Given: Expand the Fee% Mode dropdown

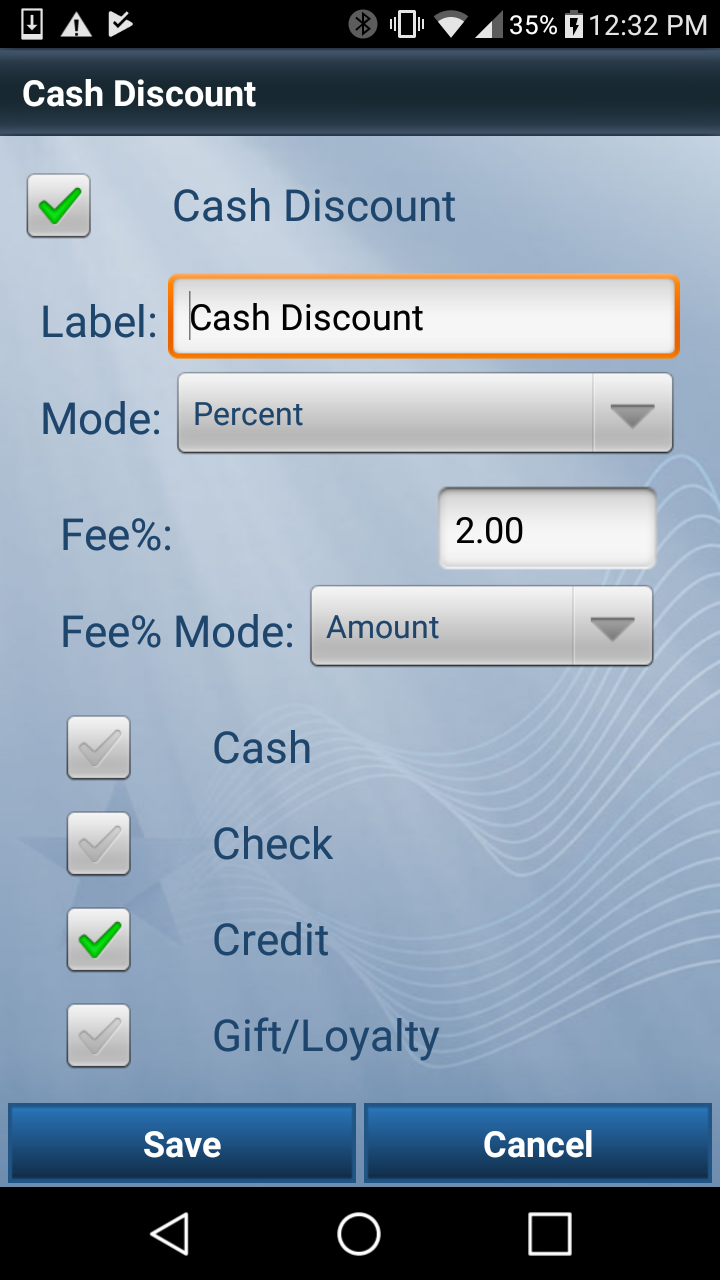Looking at the screenshot, I should pos(481,627).
